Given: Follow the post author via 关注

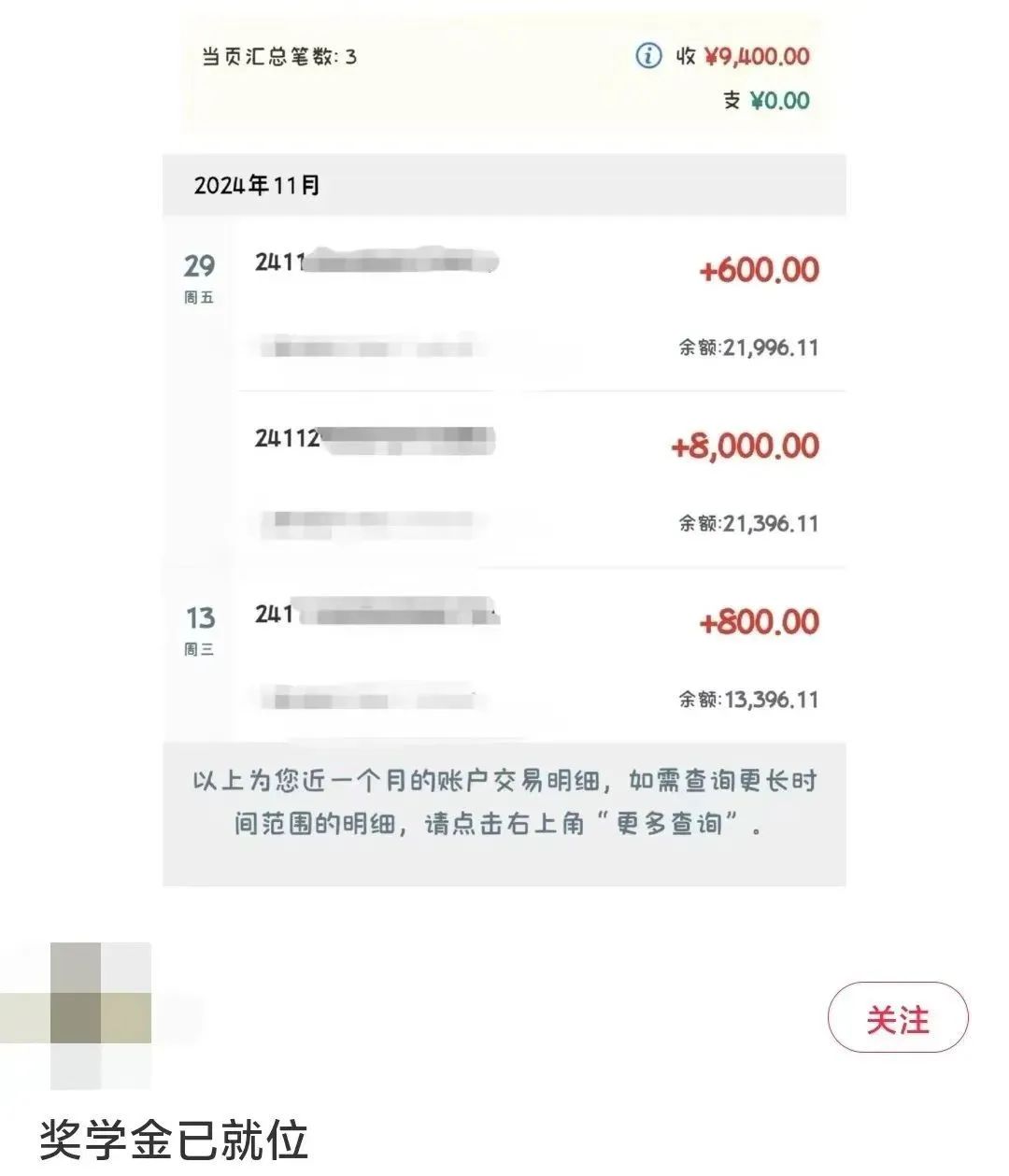Looking at the screenshot, I should [x=897, y=1018].
